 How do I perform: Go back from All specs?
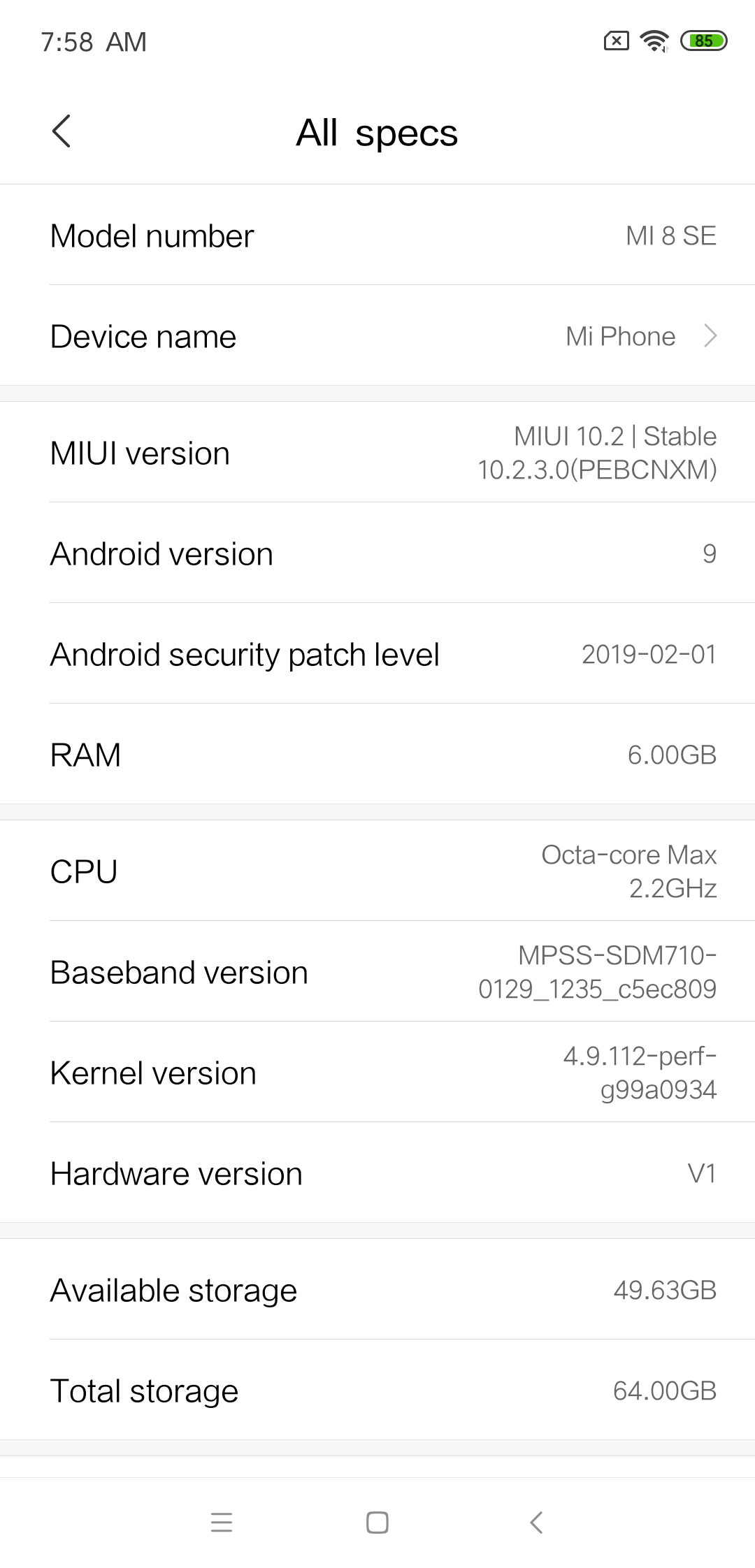tap(62, 131)
